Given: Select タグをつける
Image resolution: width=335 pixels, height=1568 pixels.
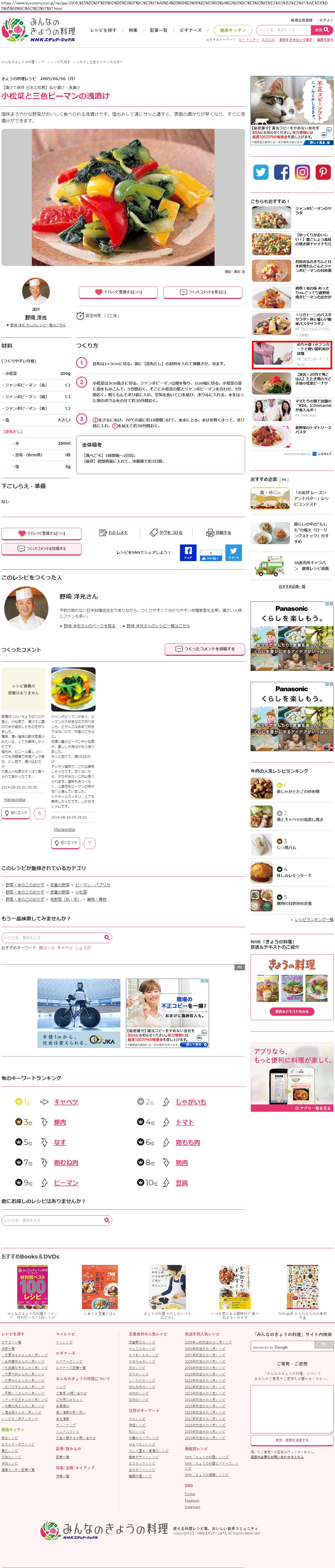Looking at the screenshot, I should [167, 533].
